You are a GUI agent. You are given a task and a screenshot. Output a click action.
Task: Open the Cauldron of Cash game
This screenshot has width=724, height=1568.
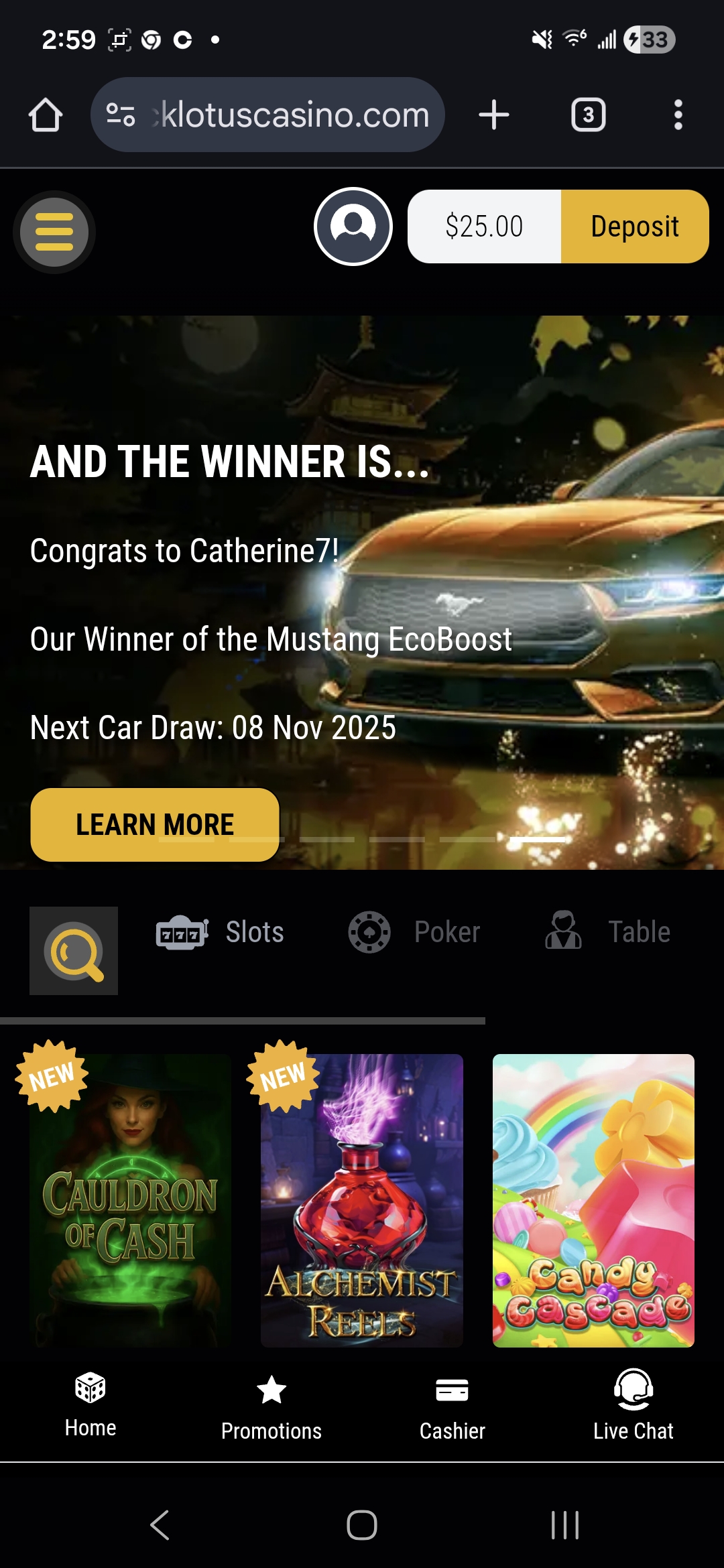coord(130,1199)
